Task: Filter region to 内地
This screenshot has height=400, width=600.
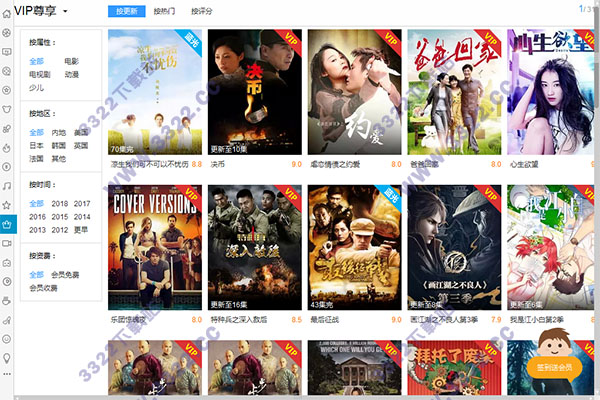Action: pyautogui.click(x=59, y=132)
